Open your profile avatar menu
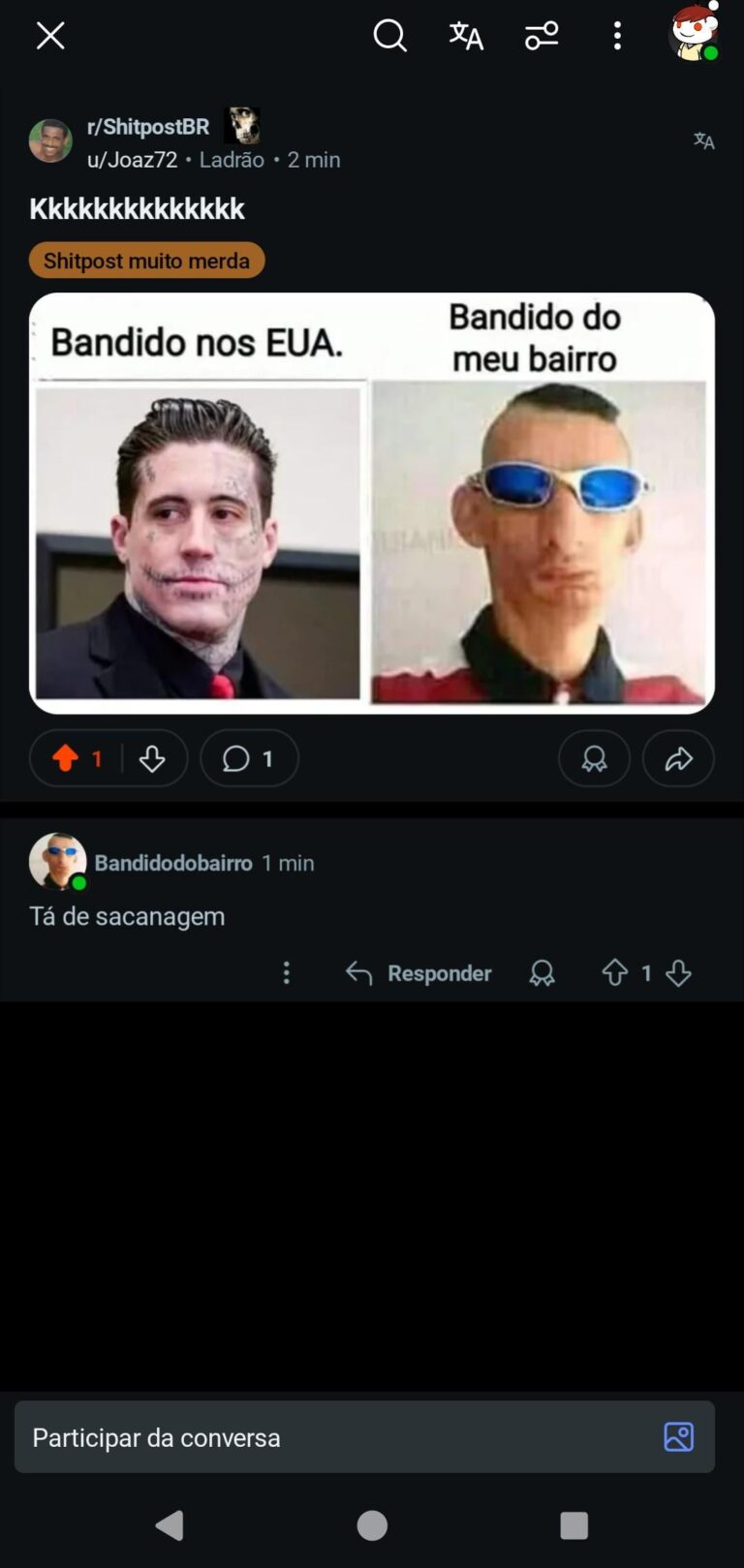Screen dimensions: 744x1568 click(694, 35)
